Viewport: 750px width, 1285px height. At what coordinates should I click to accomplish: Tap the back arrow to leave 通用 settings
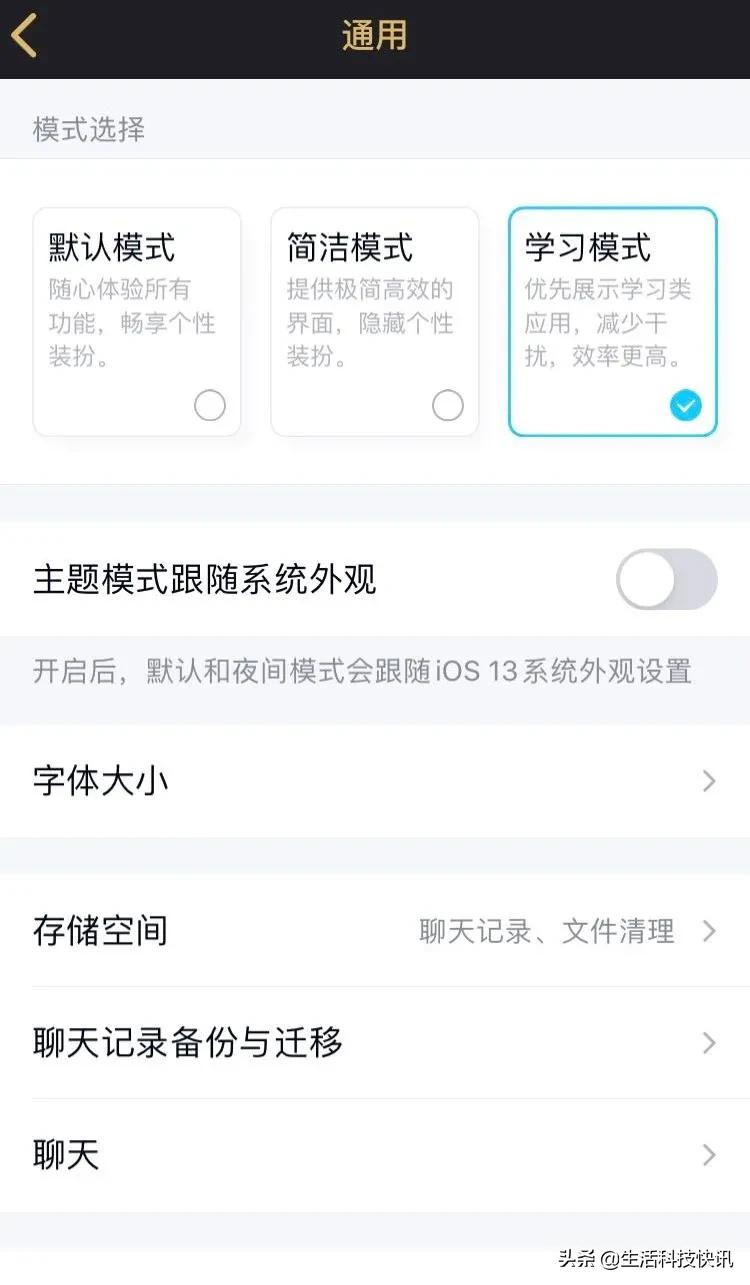click(24, 34)
